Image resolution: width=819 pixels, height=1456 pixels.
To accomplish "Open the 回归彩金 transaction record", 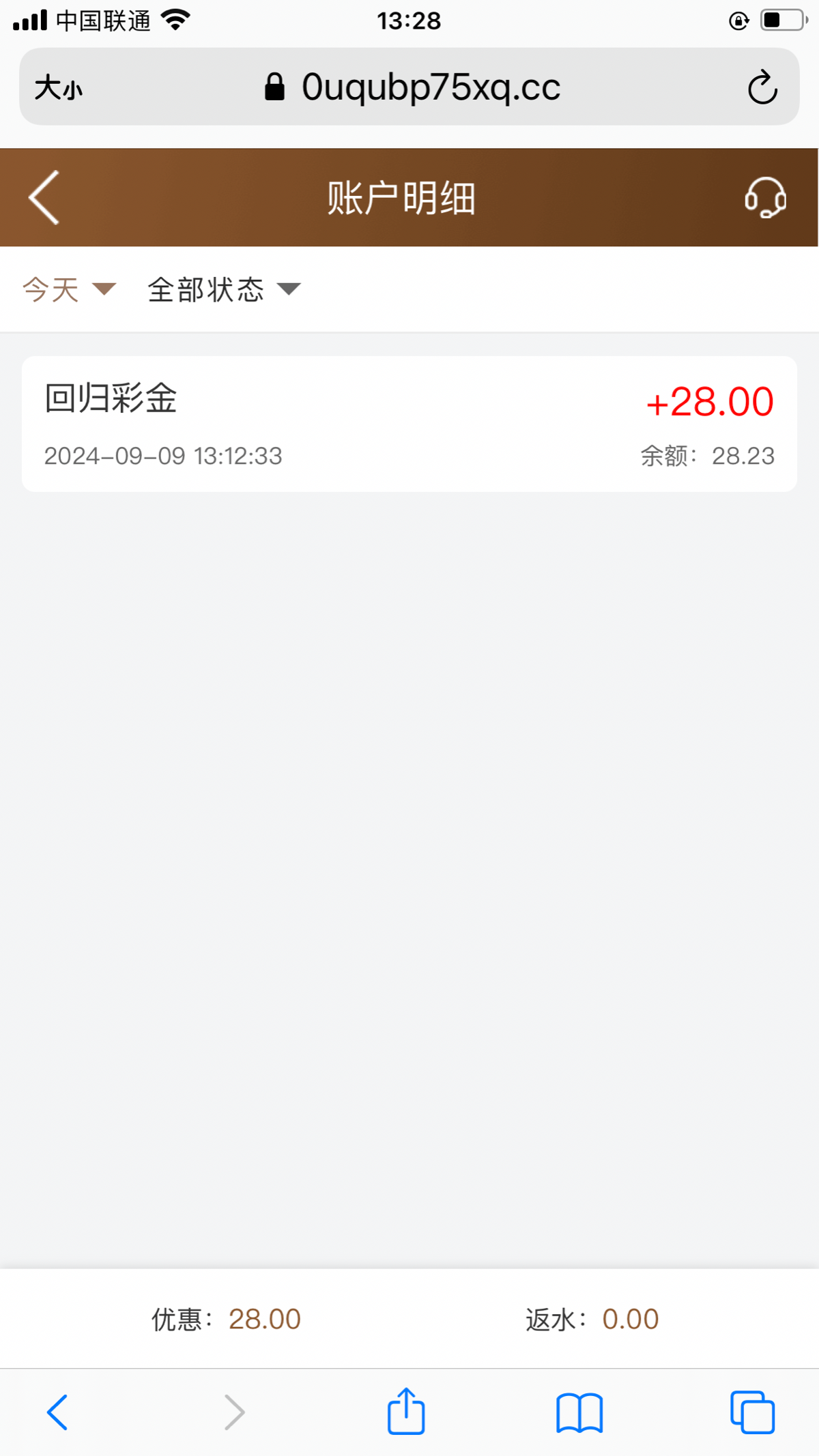I will [409, 424].
